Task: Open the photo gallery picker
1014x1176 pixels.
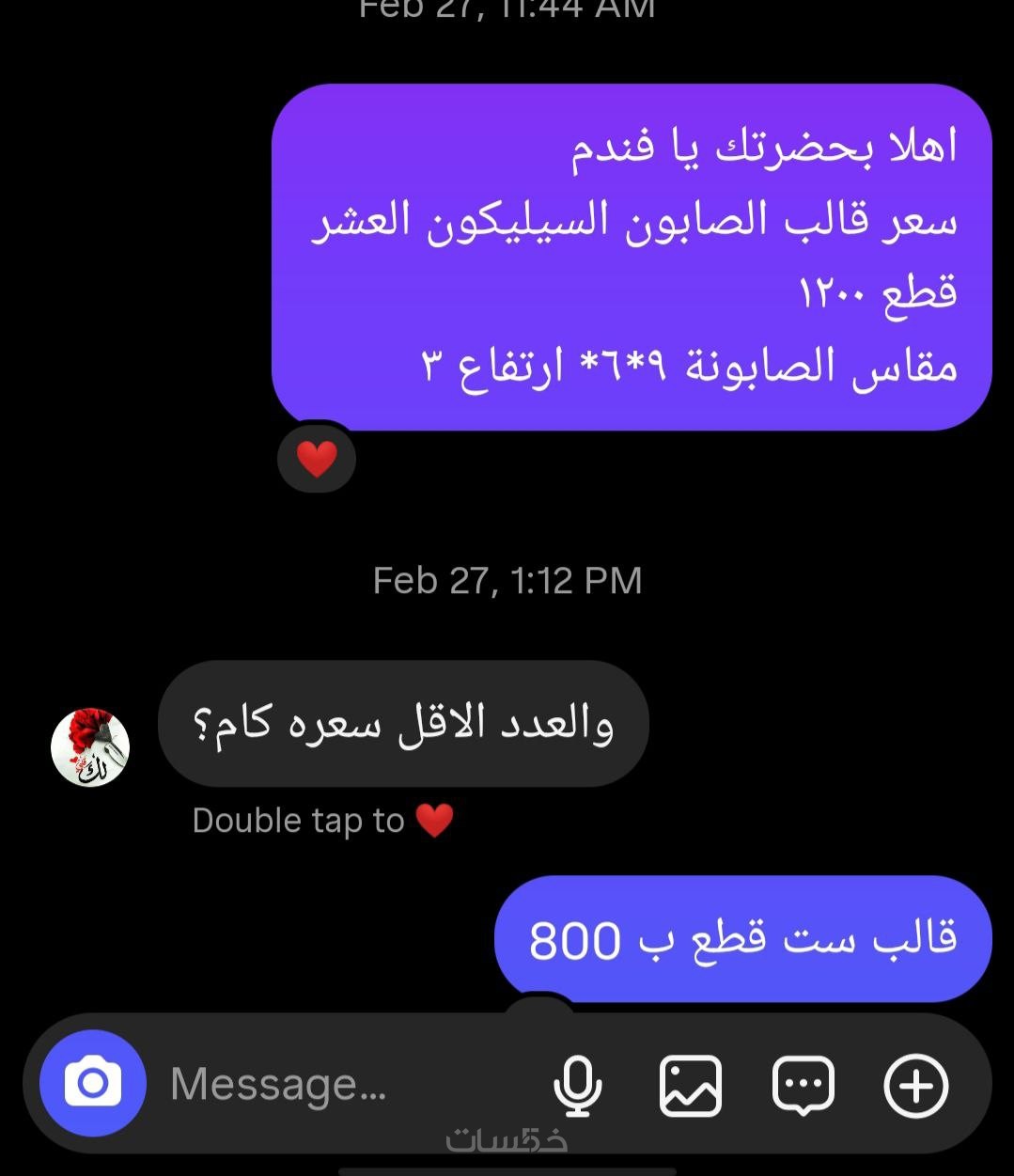Action: [x=691, y=1086]
